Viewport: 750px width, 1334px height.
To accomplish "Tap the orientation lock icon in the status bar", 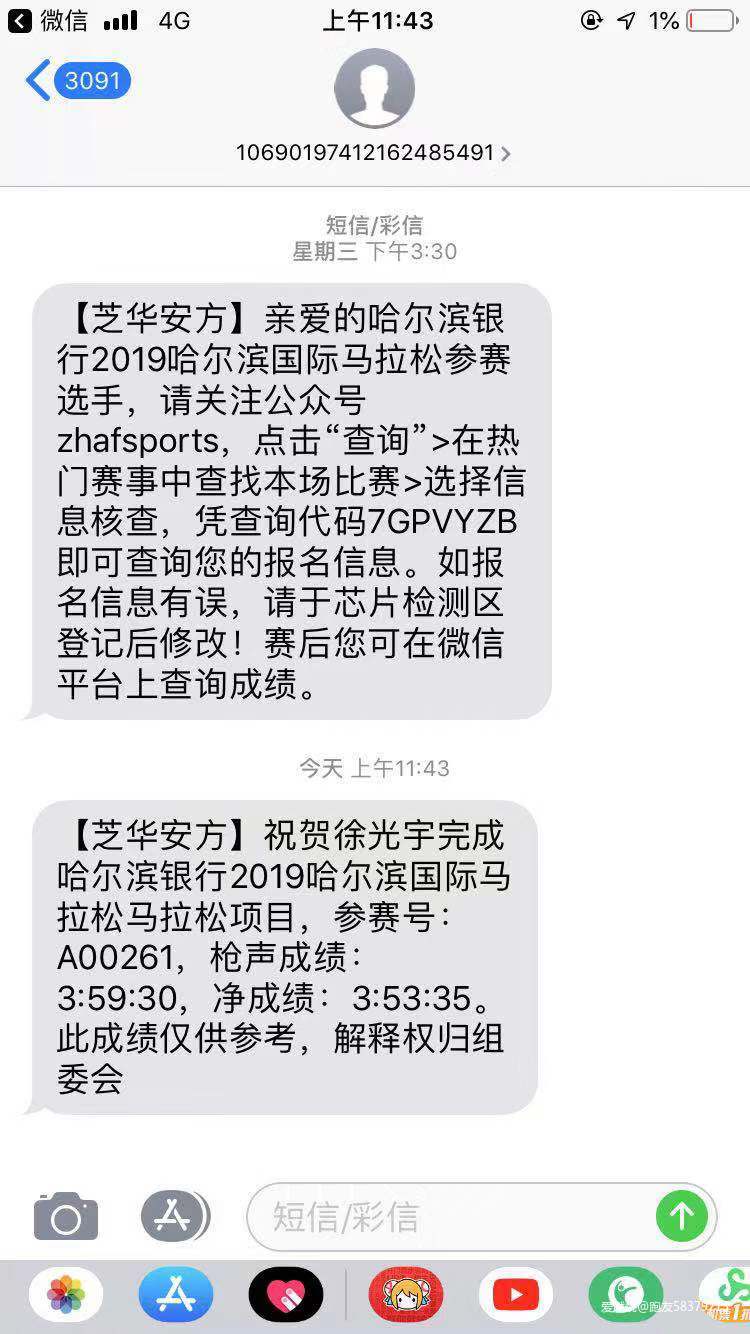I will 591,20.
